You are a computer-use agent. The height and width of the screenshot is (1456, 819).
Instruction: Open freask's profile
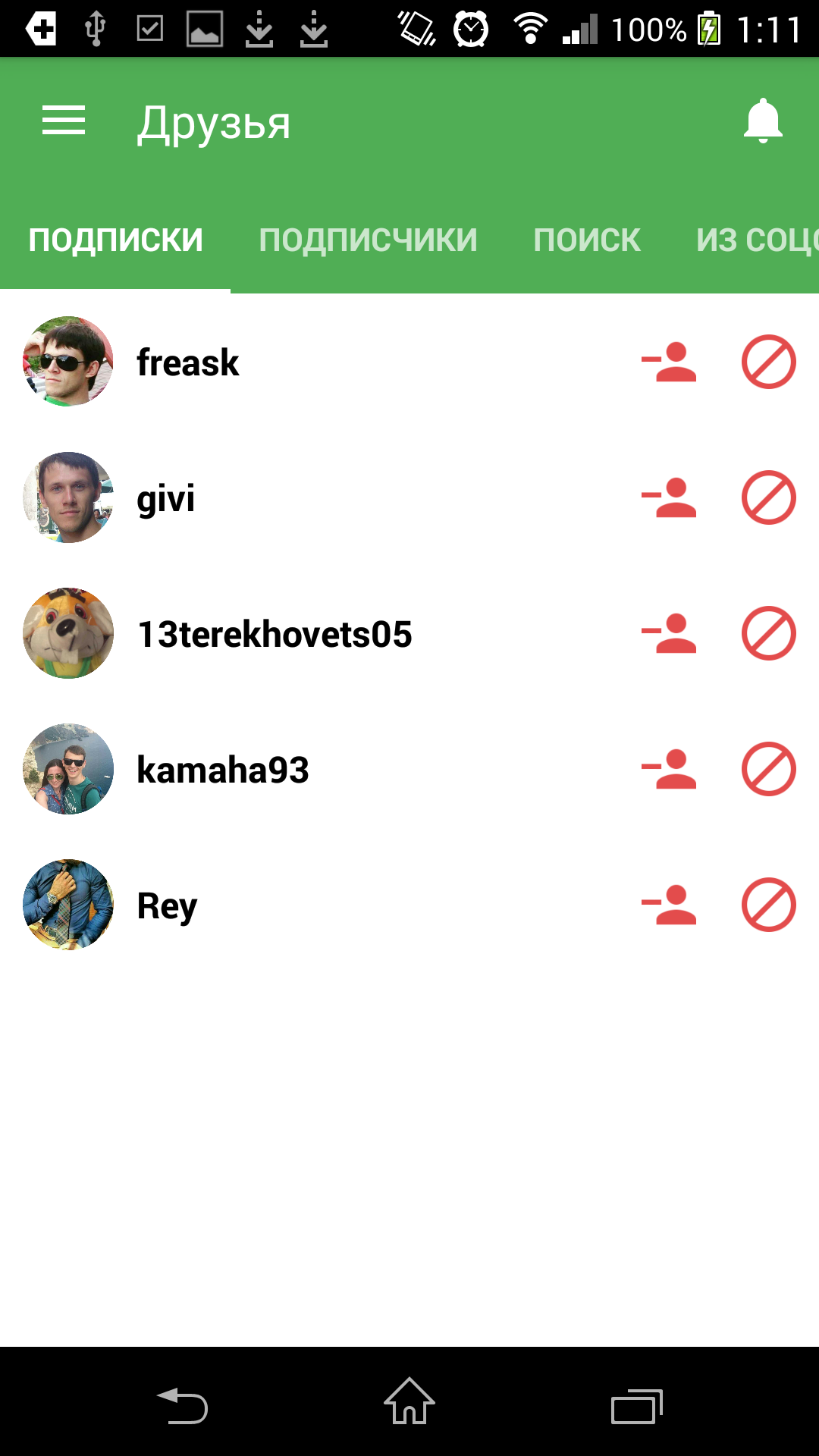pos(187,362)
